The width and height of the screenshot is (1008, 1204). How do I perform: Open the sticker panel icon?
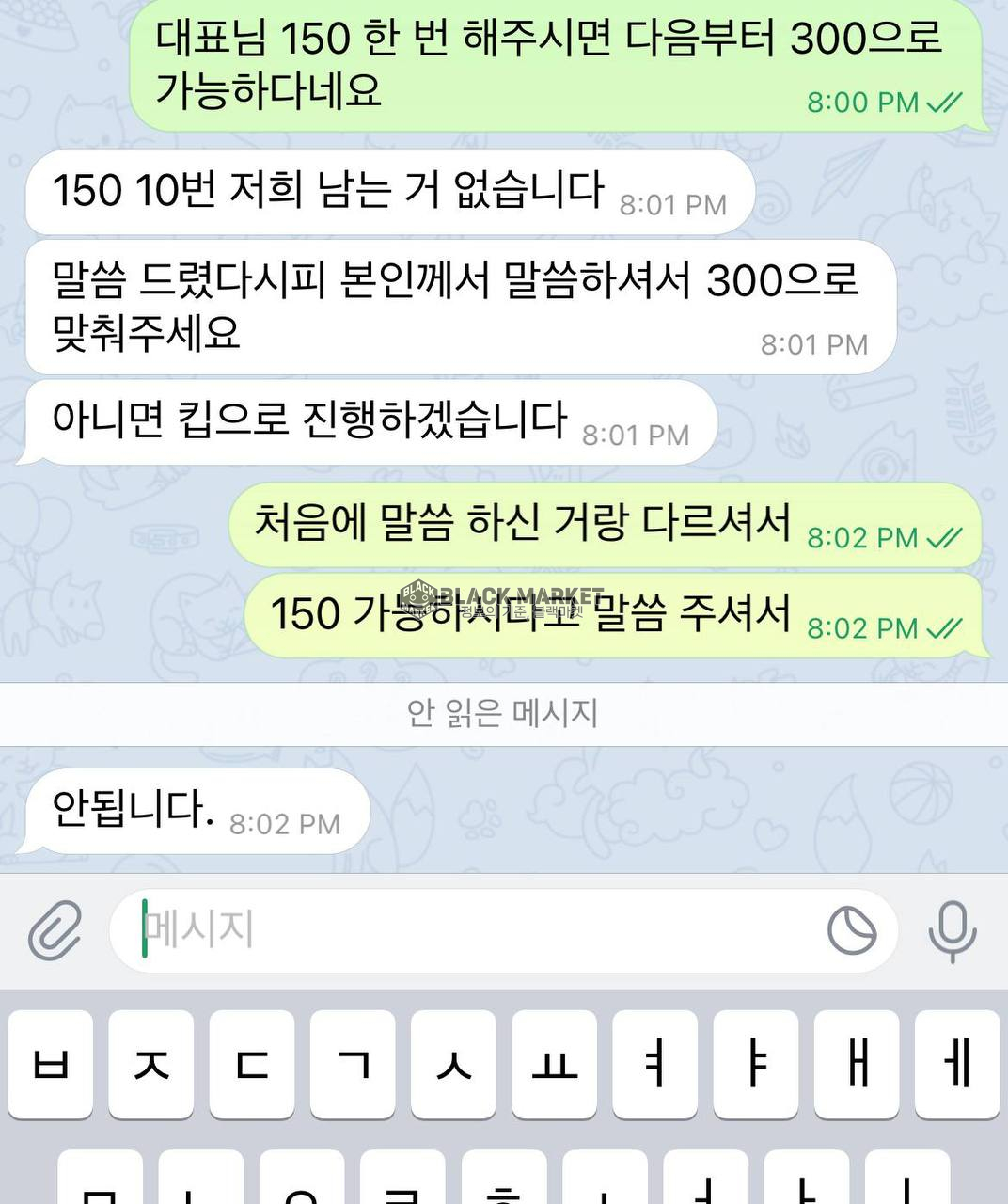tap(852, 930)
